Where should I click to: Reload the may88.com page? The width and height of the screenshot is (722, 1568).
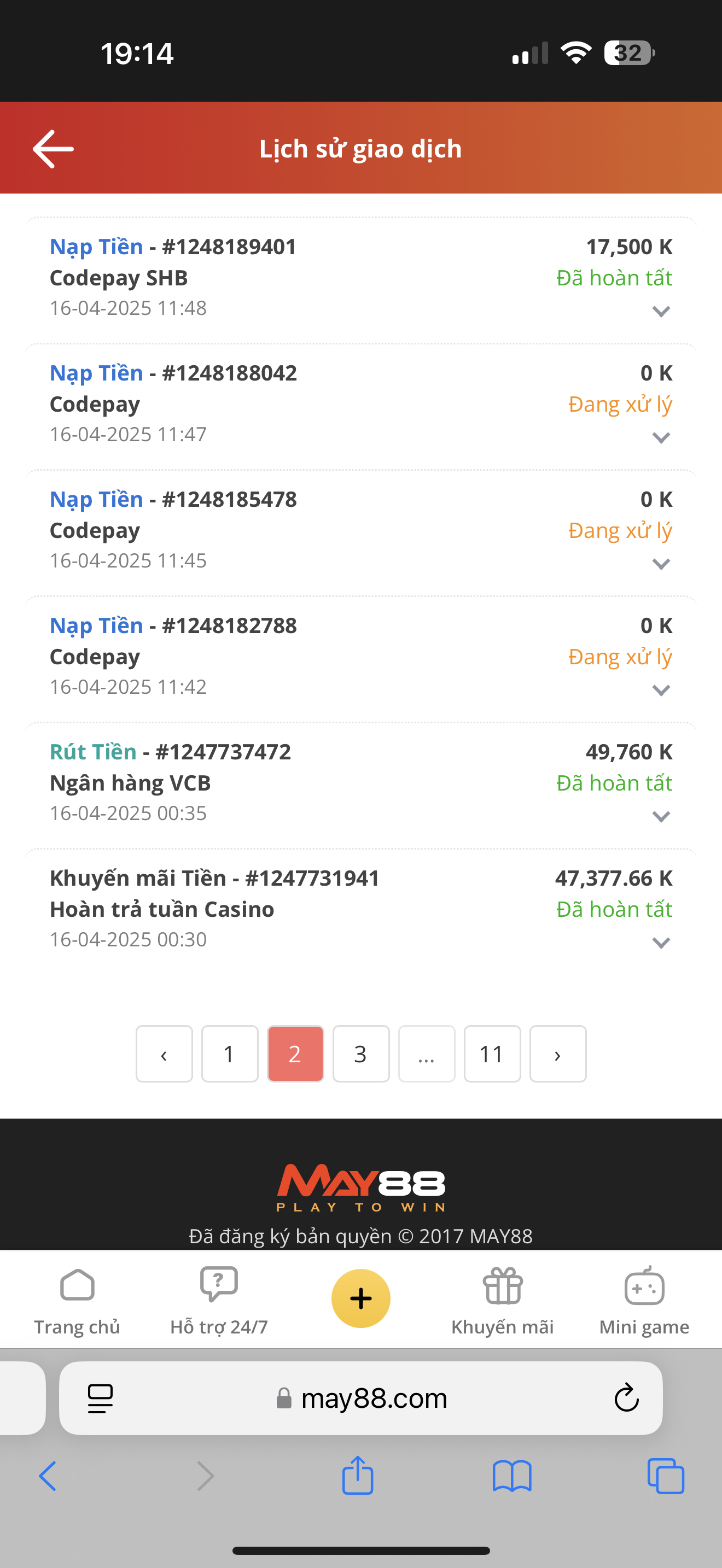click(x=626, y=1397)
